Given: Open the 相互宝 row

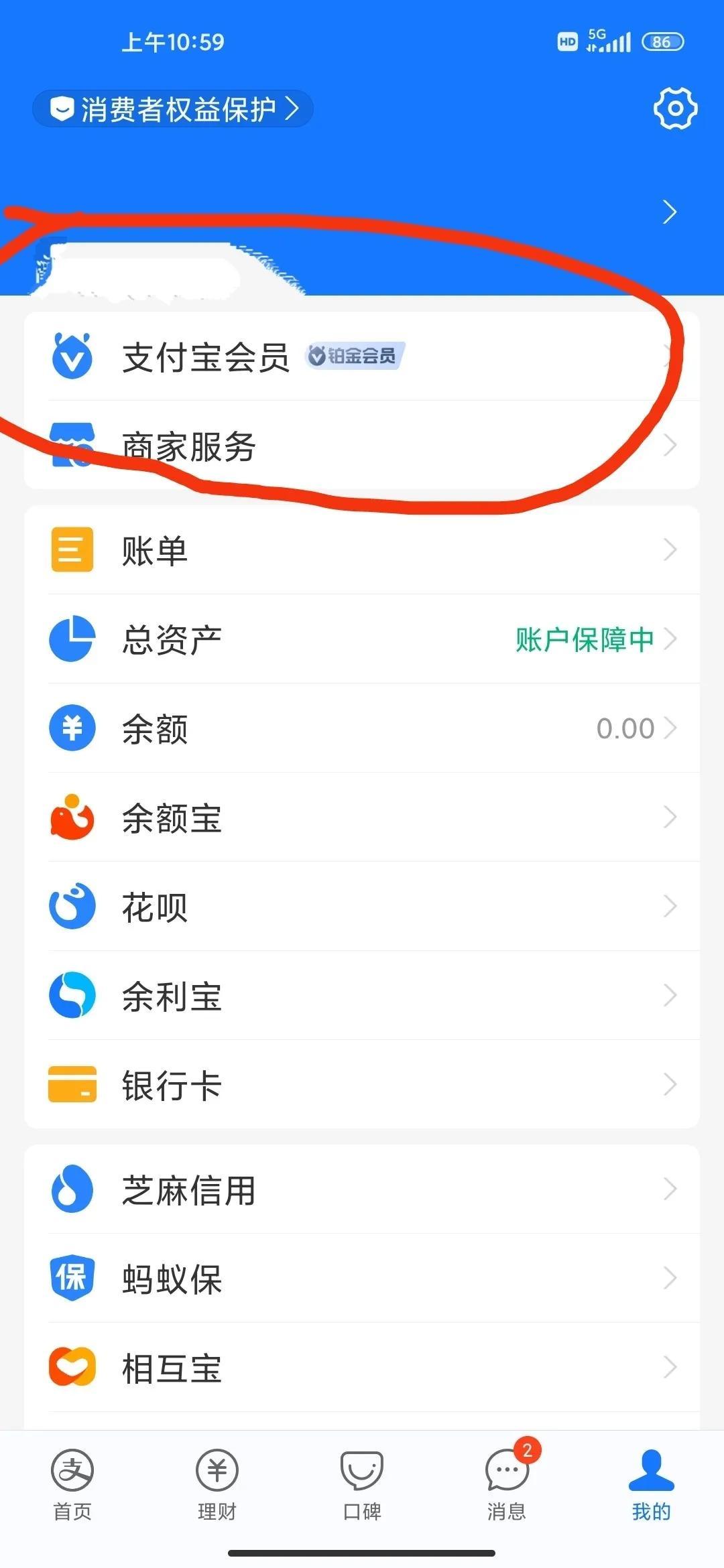Looking at the screenshot, I should click(x=362, y=1368).
